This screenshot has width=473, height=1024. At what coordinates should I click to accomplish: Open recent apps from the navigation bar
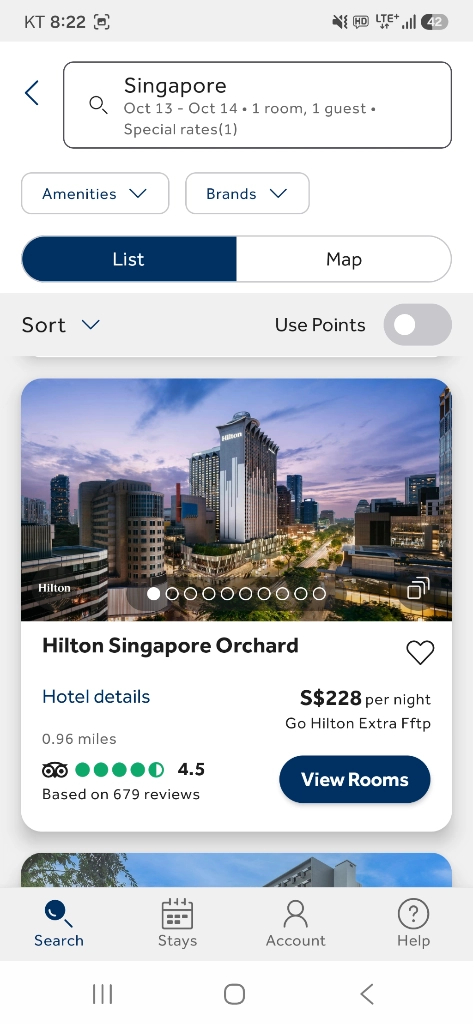103,994
